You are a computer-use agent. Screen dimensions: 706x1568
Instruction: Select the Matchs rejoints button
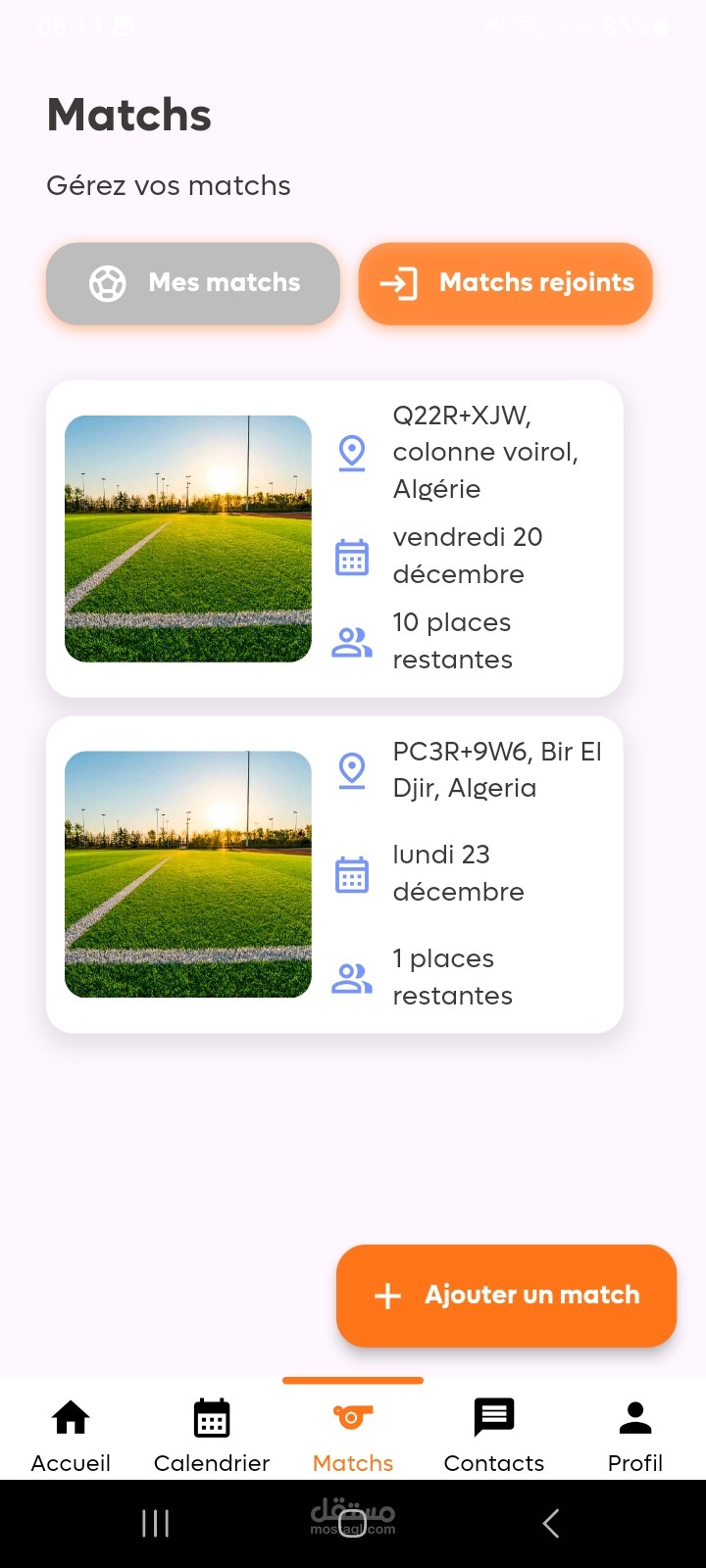click(x=506, y=283)
